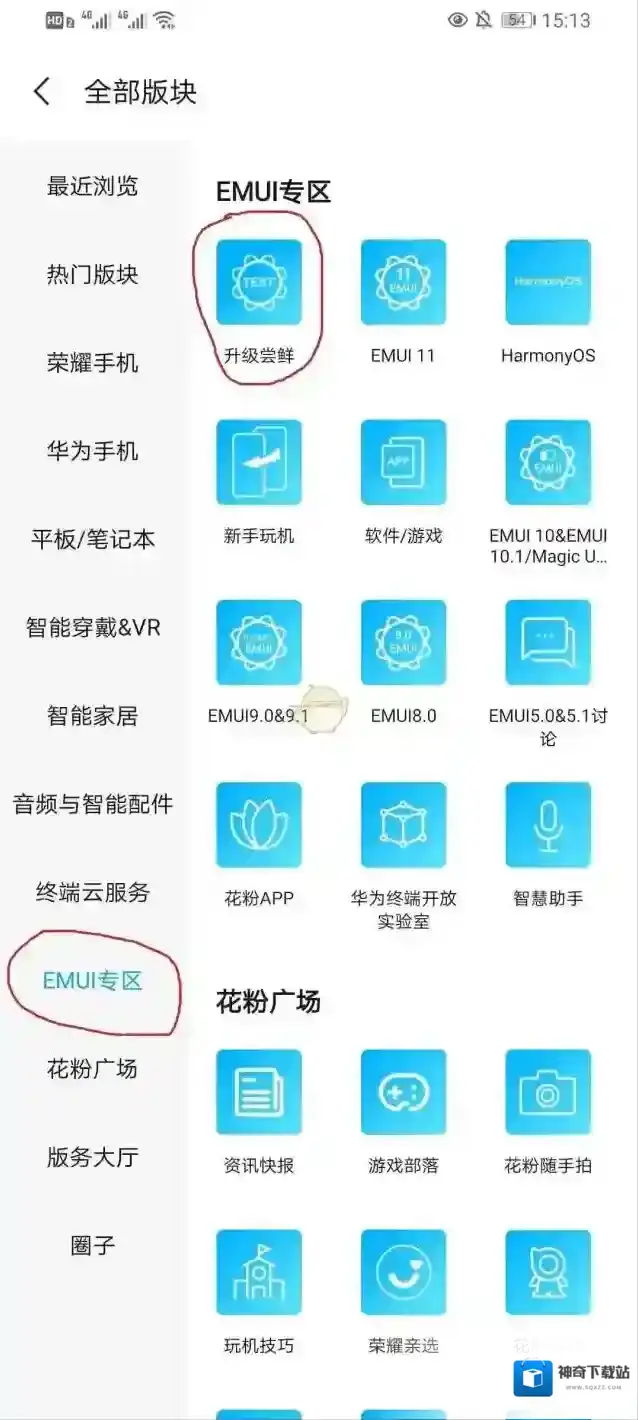
Task: Open the 玩机技巧 board
Action: click(258, 1272)
